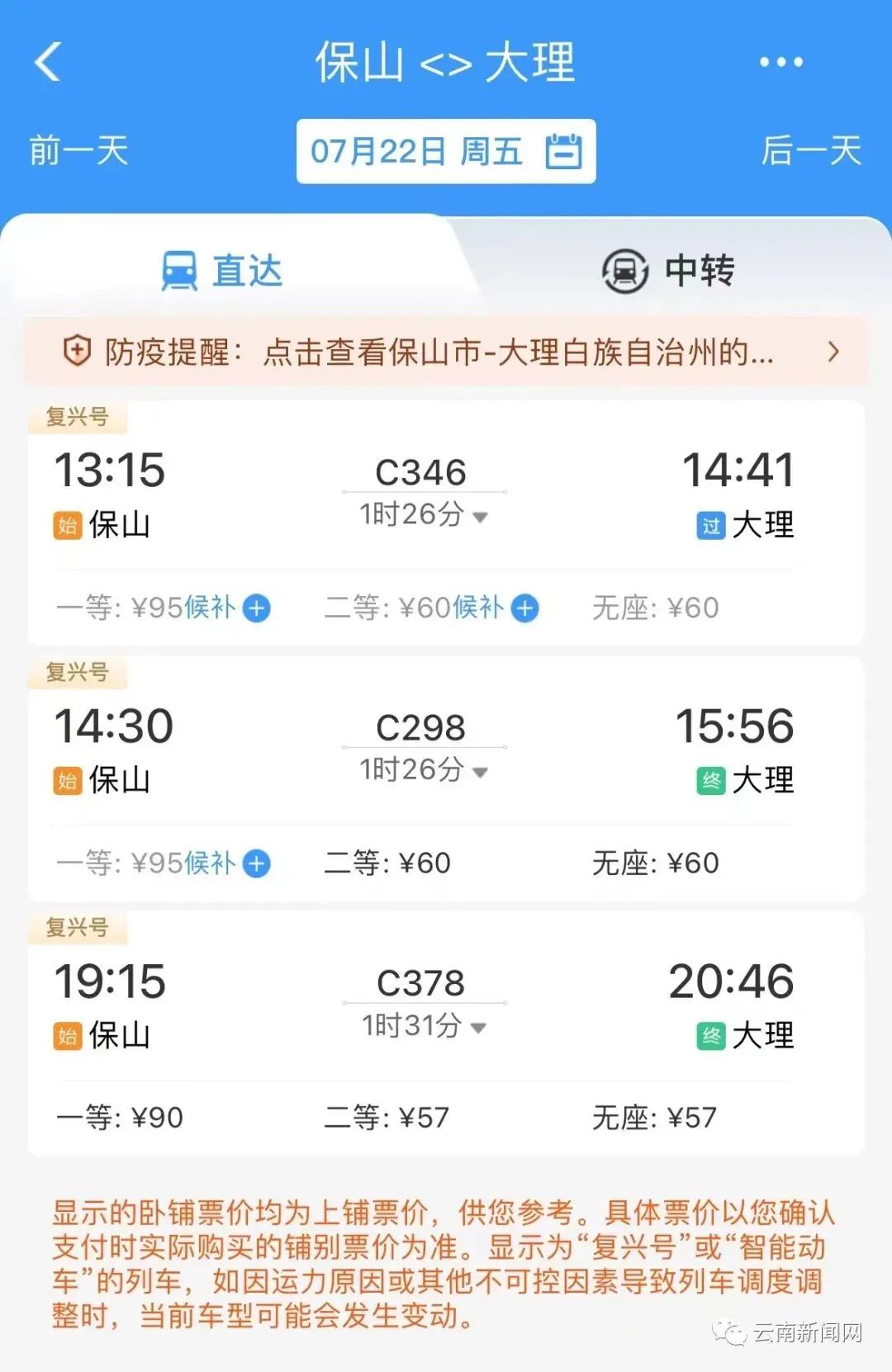Screen dimensions: 892x1372
Task: Open train C346 departing at 13:15
Action: click(421, 473)
